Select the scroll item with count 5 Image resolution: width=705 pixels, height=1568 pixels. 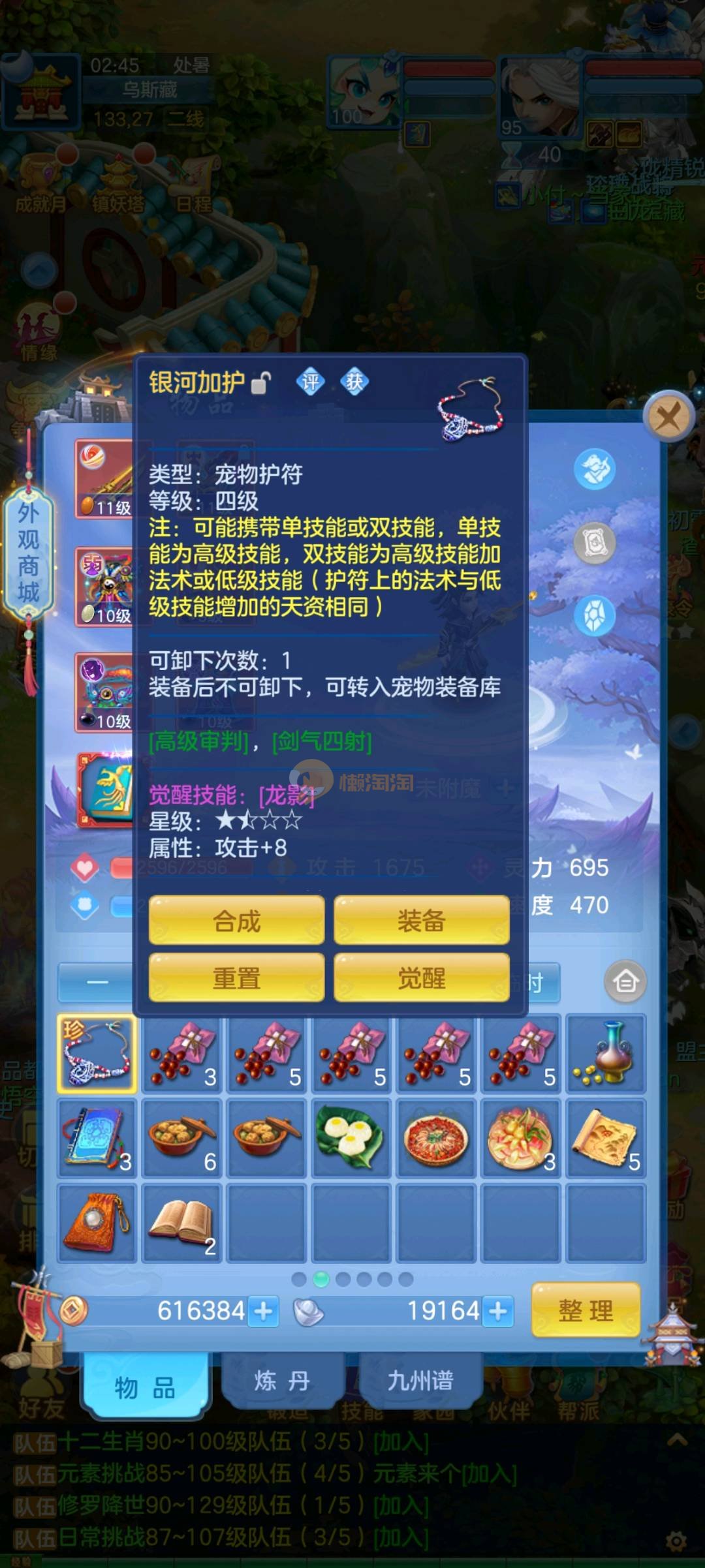pos(605,1139)
